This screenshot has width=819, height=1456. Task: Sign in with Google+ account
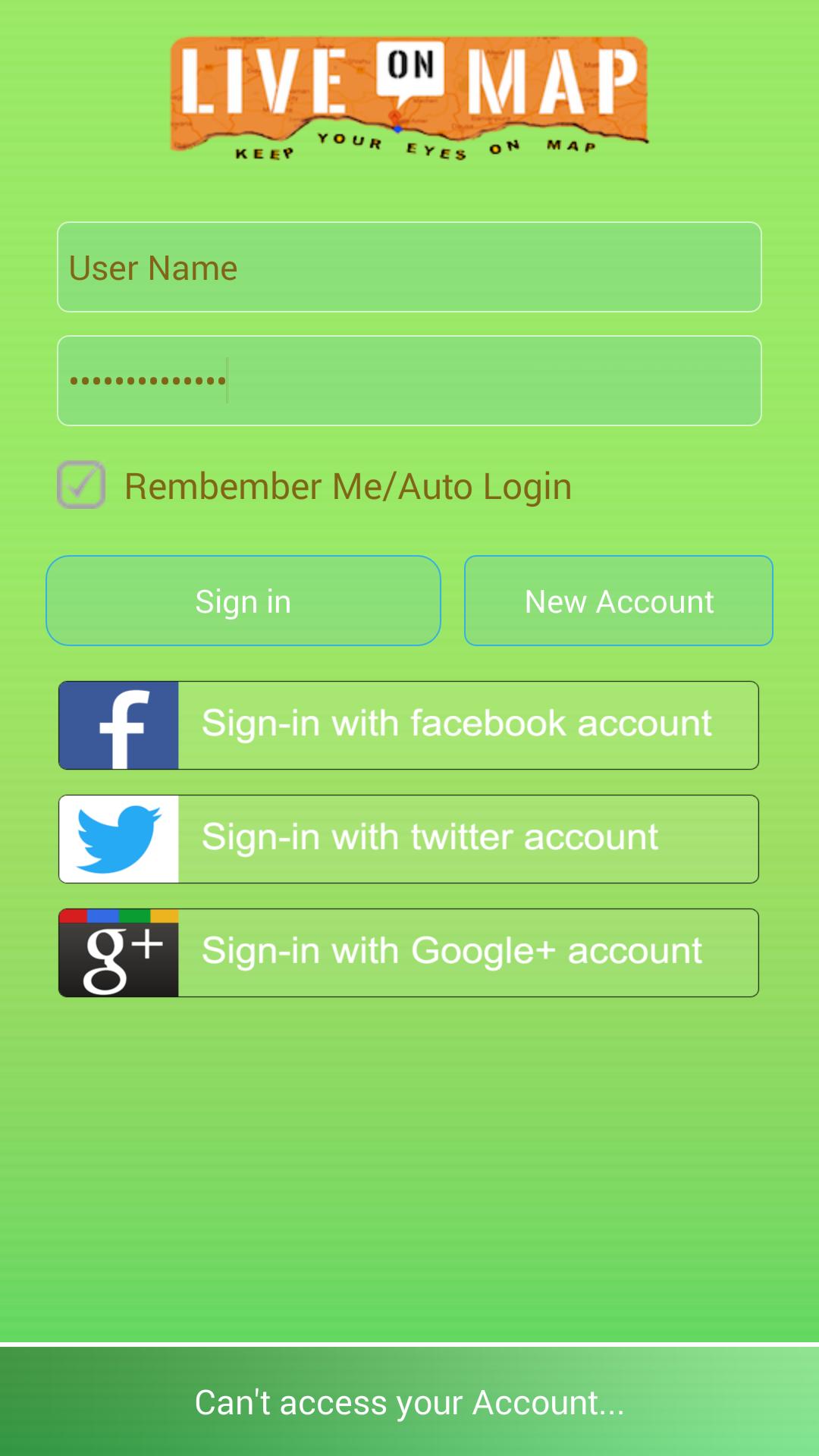click(409, 952)
